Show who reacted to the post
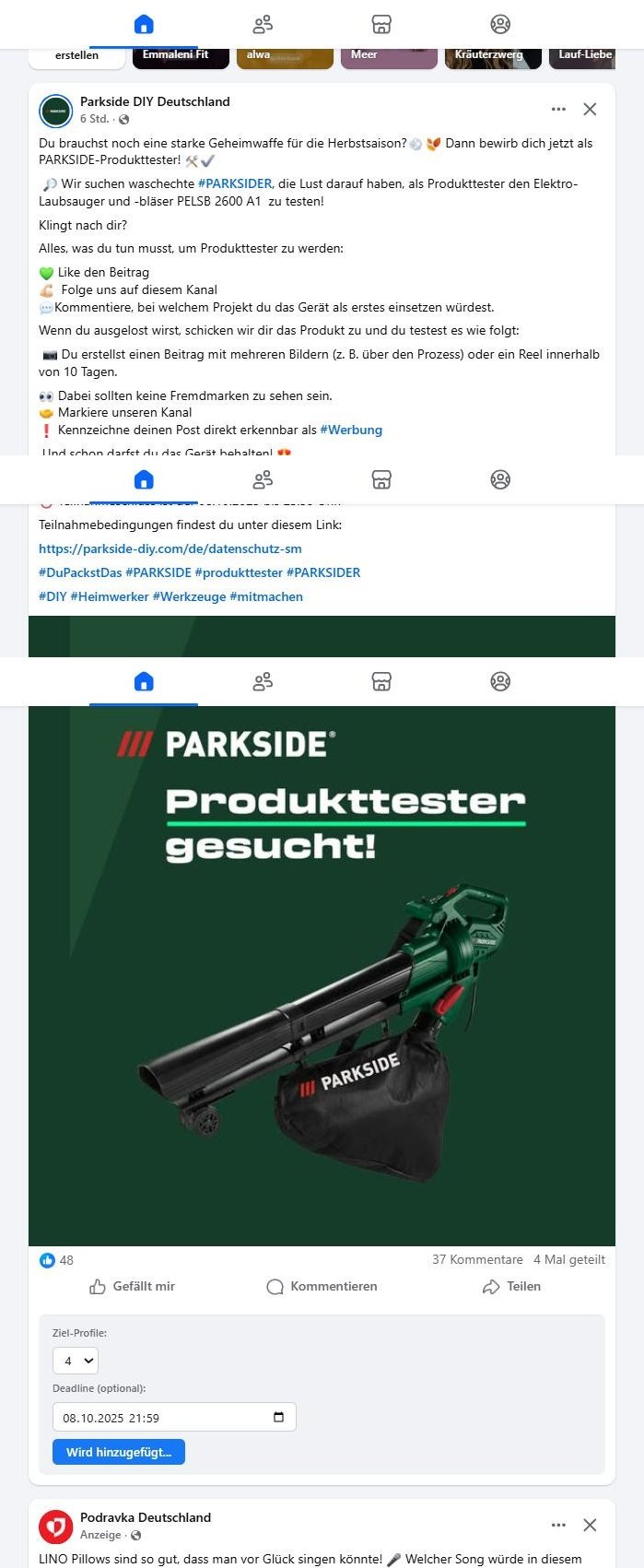The height and width of the screenshot is (1568, 644). tap(57, 1260)
